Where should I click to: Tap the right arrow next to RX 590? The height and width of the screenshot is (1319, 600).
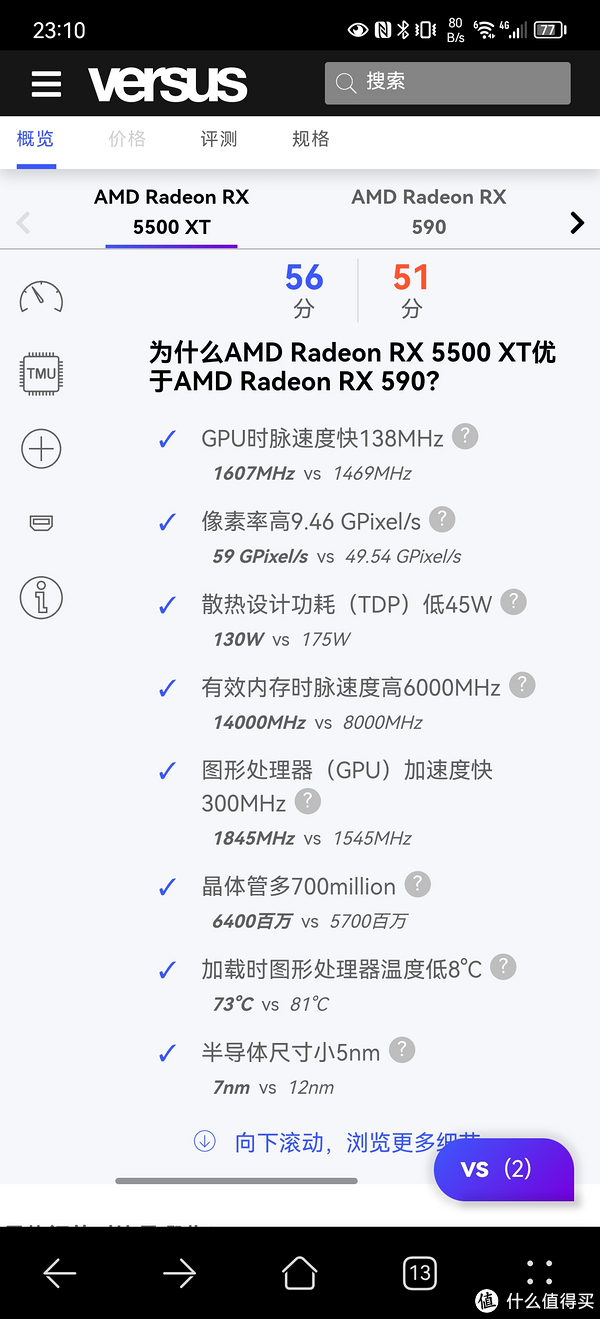point(577,223)
